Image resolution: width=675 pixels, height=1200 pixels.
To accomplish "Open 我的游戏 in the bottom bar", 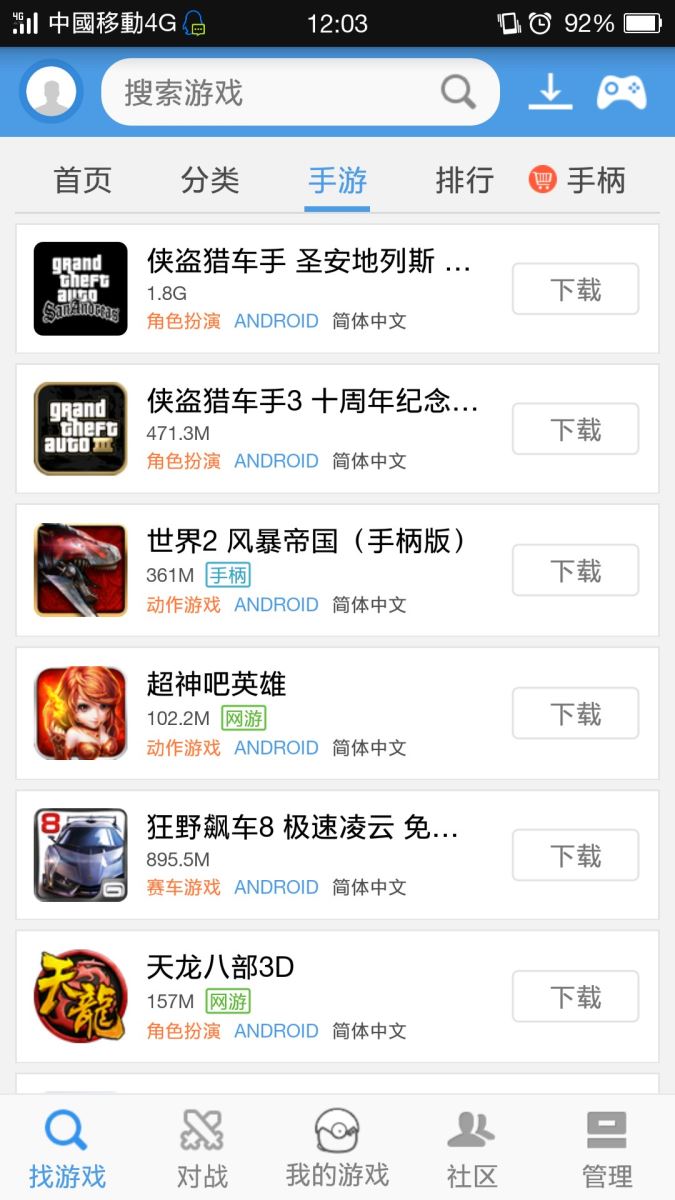I will 337,1148.
